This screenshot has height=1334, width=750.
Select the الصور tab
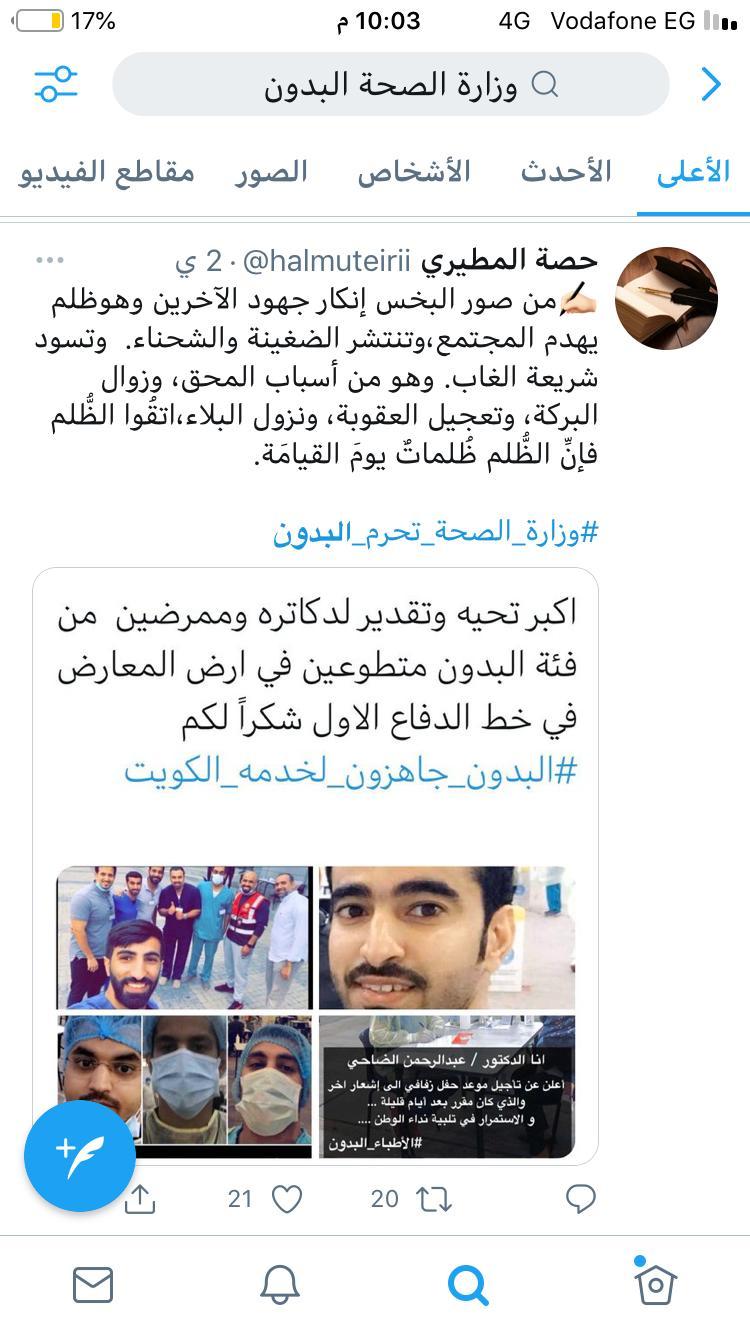tap(271, 172)
